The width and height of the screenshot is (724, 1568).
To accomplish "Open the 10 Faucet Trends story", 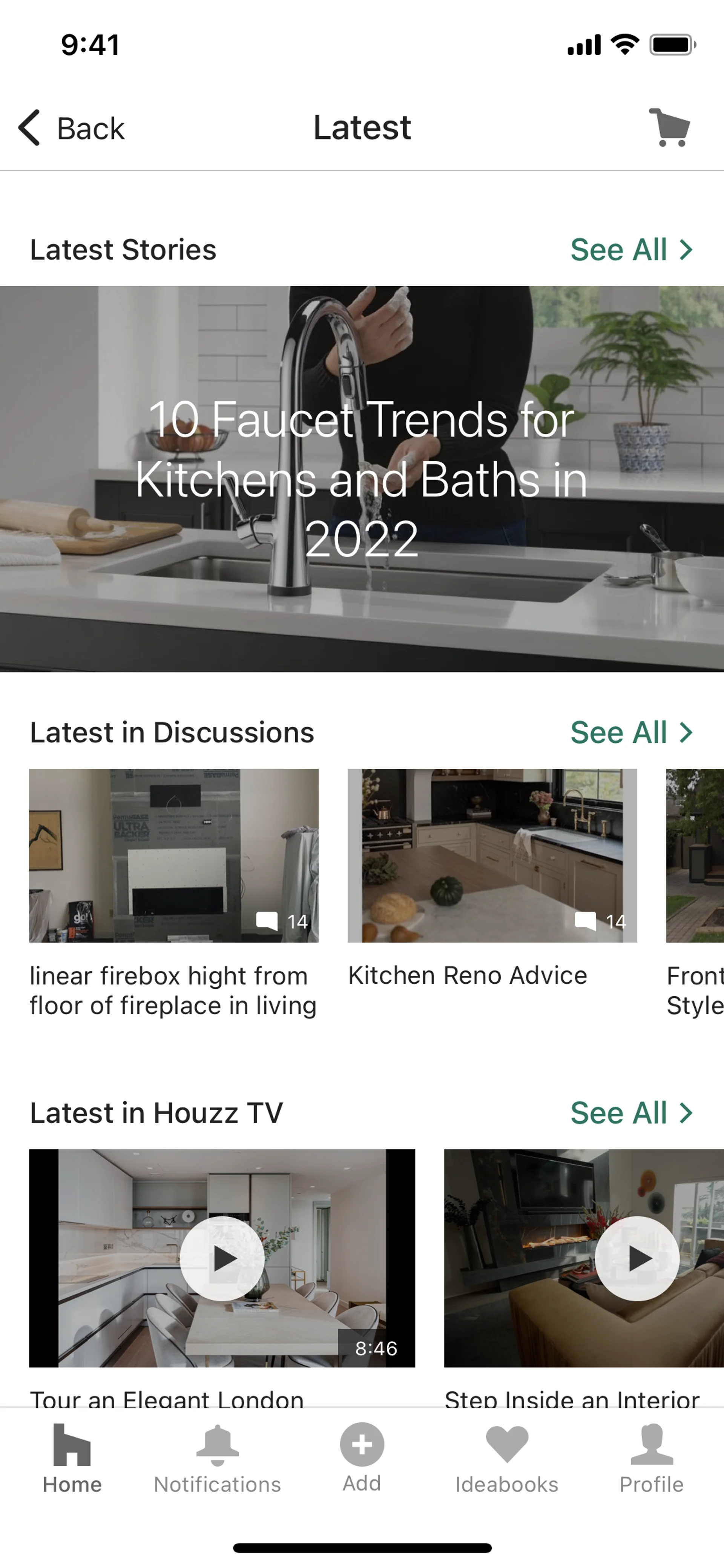I will (x=362, y=479).
